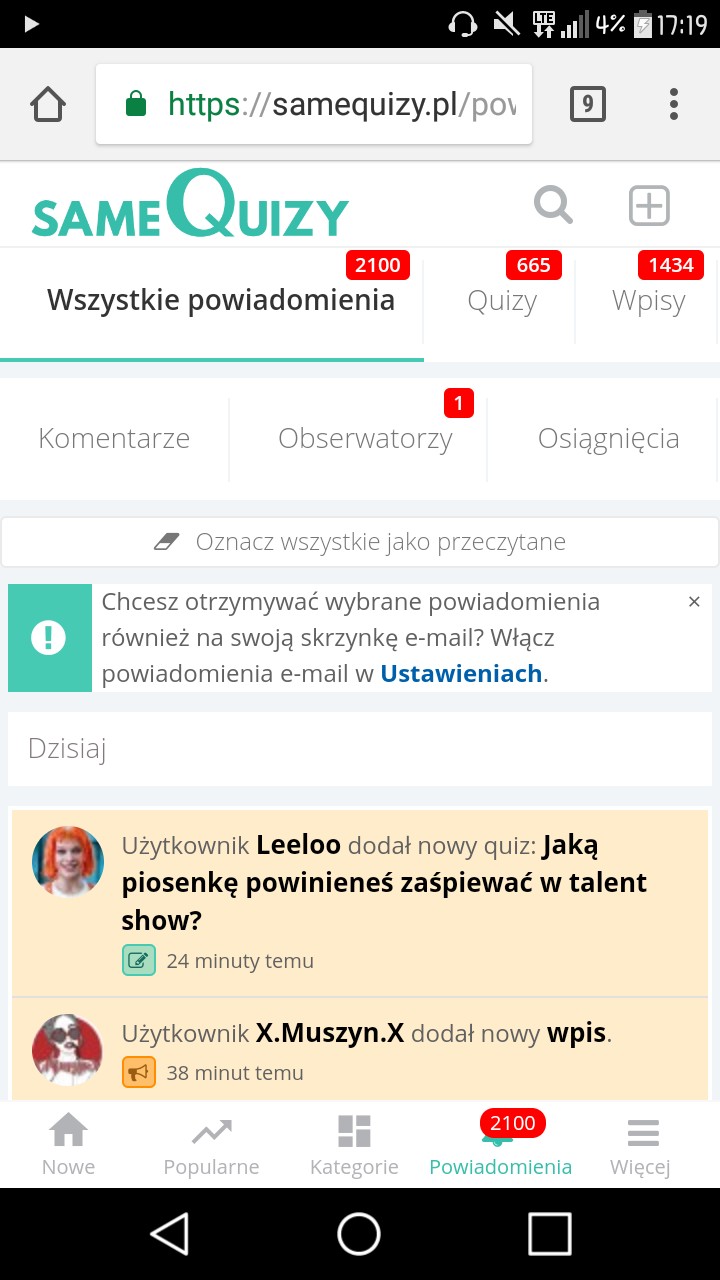Switch to the Quizy notifications tab

502,301
